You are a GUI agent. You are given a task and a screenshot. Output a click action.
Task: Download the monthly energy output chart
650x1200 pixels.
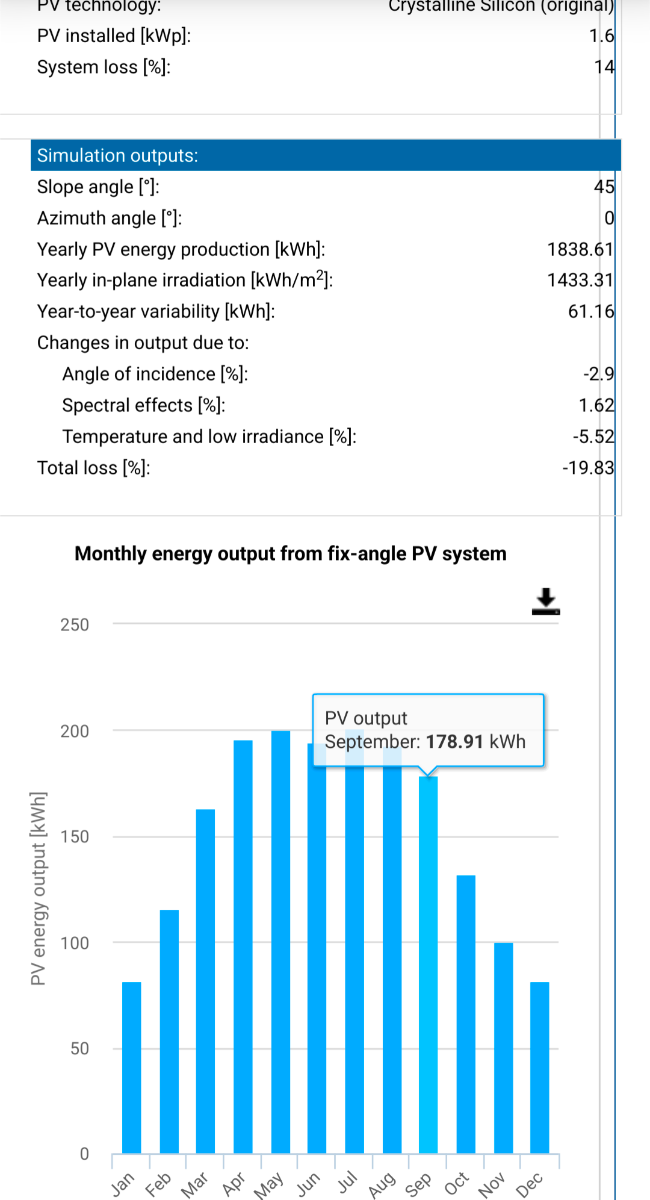coord(545,600)
